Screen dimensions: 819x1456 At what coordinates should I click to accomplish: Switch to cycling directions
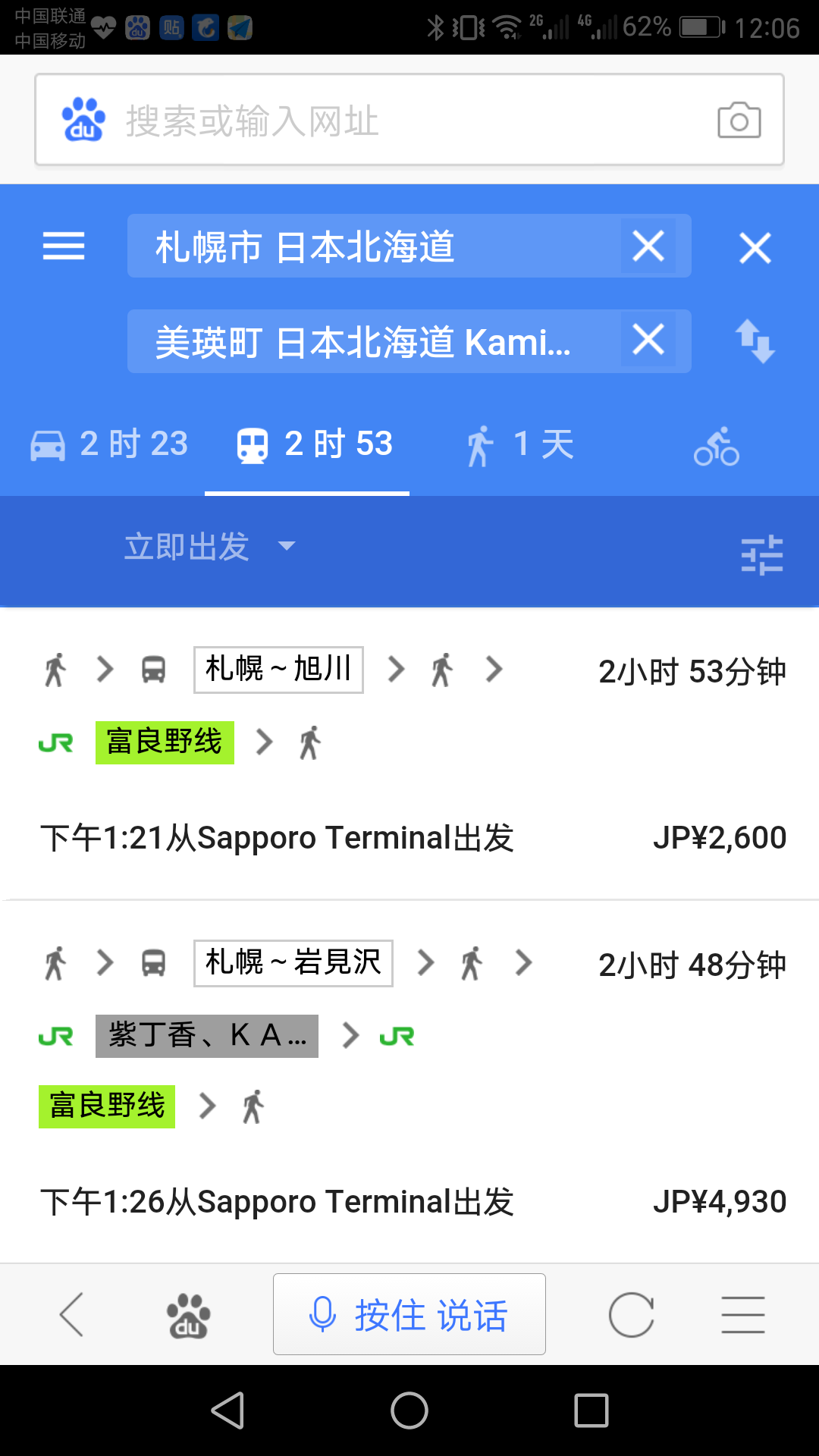point(717,446)
